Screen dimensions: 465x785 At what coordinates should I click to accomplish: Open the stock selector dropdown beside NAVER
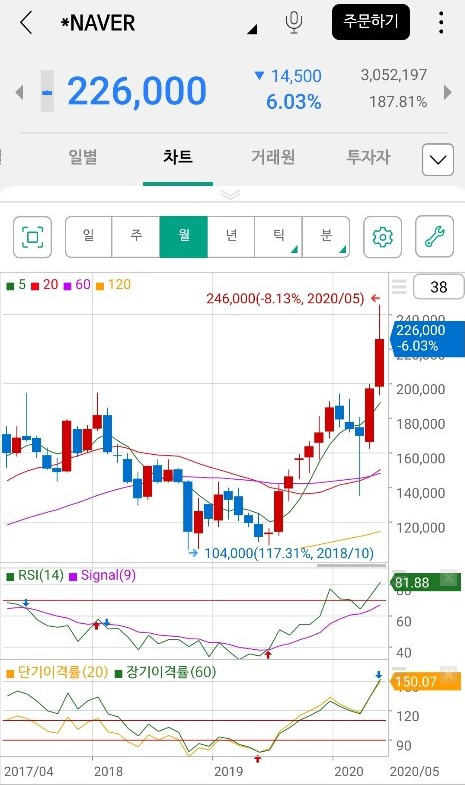[252, 30]
